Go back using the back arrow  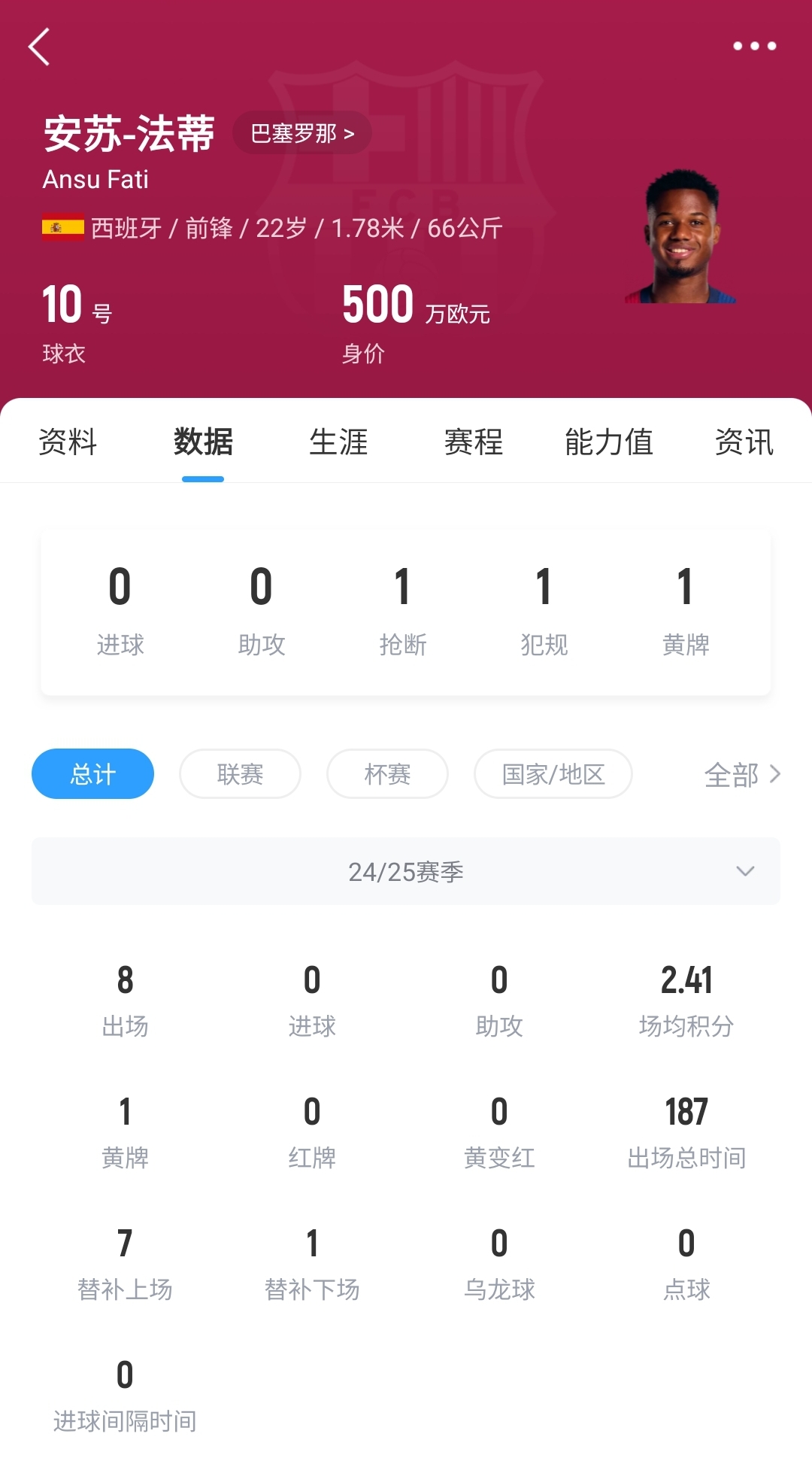39,47
